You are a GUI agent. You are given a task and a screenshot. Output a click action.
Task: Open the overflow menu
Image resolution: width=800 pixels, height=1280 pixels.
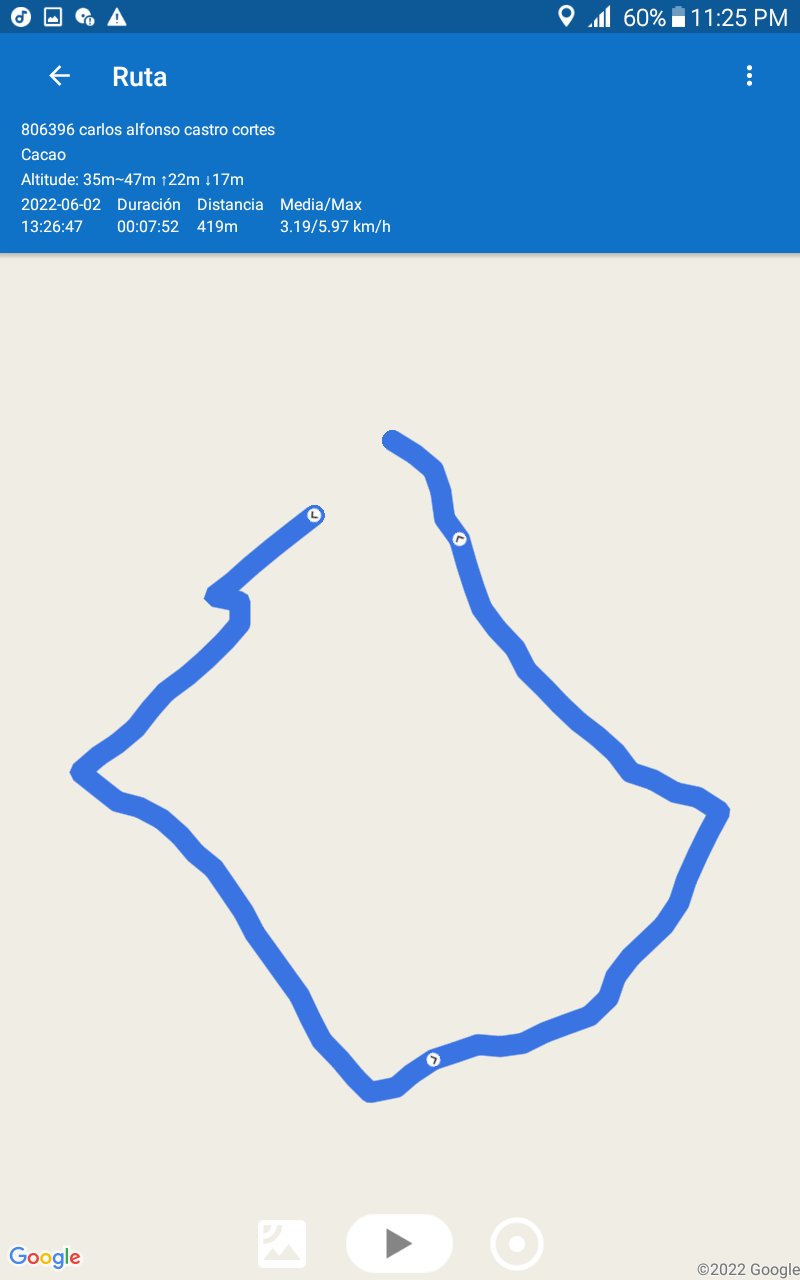click(x=749, y=76)
